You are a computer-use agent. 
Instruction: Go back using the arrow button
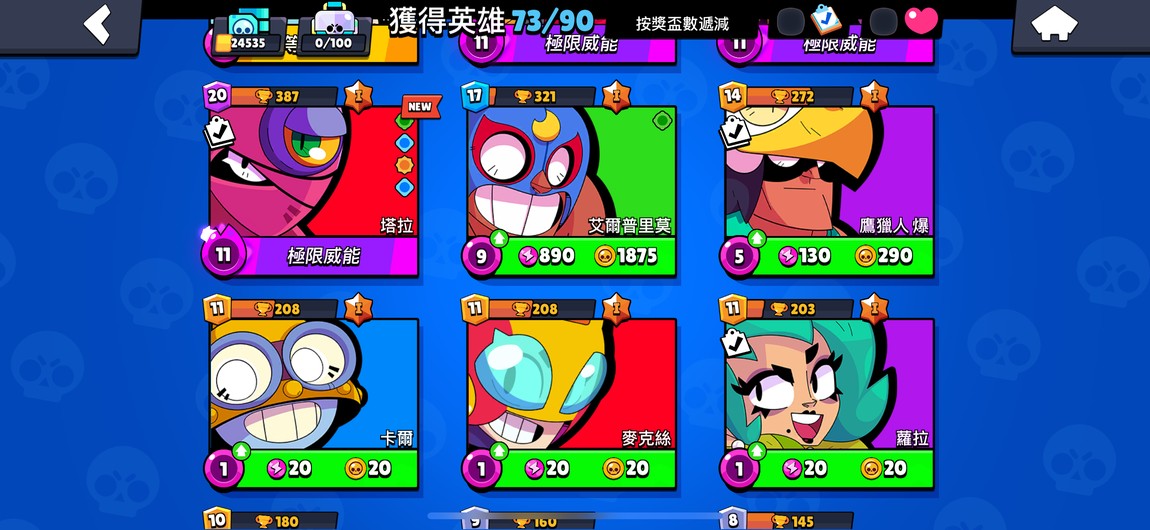97,23
